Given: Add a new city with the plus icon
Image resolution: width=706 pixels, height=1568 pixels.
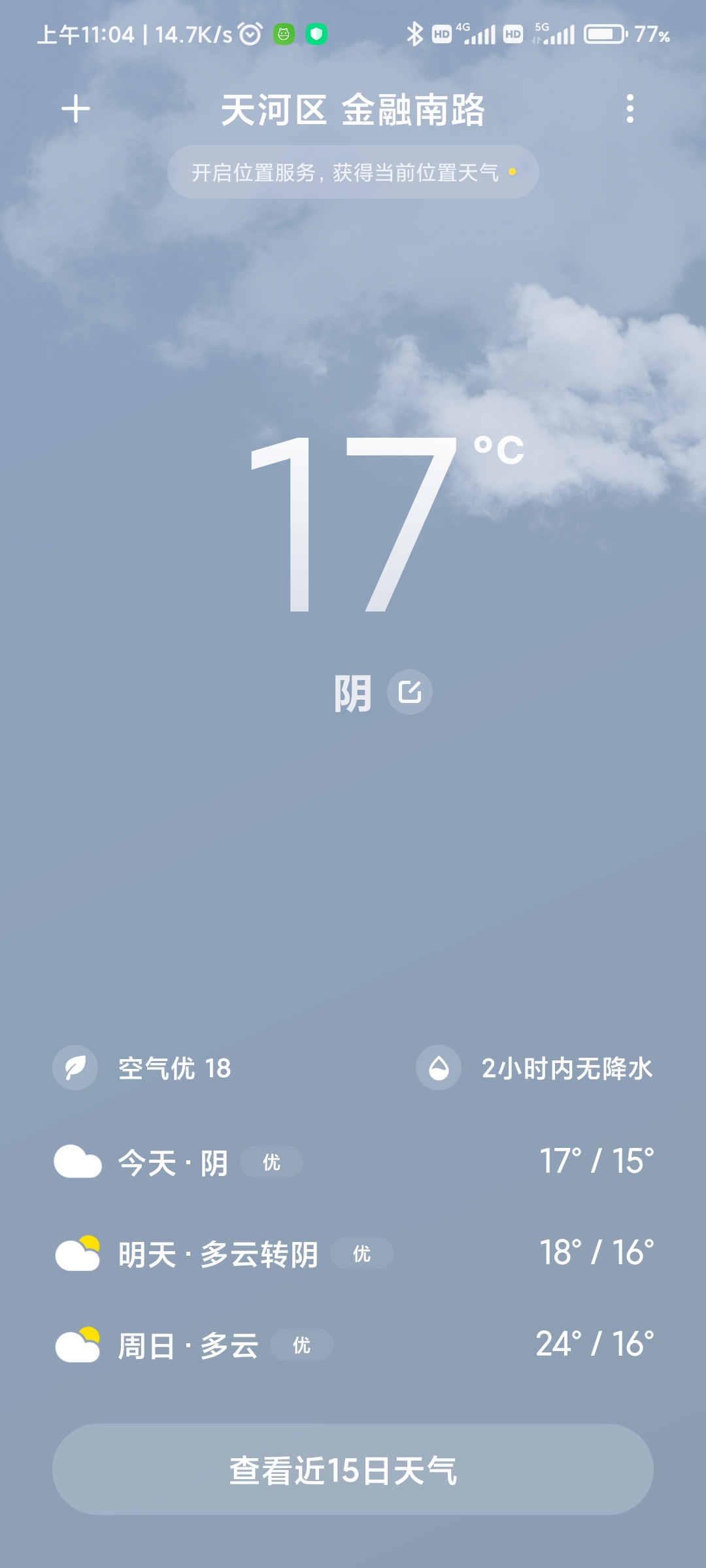Looking at the screenshot, I should [x=76, y=108].
